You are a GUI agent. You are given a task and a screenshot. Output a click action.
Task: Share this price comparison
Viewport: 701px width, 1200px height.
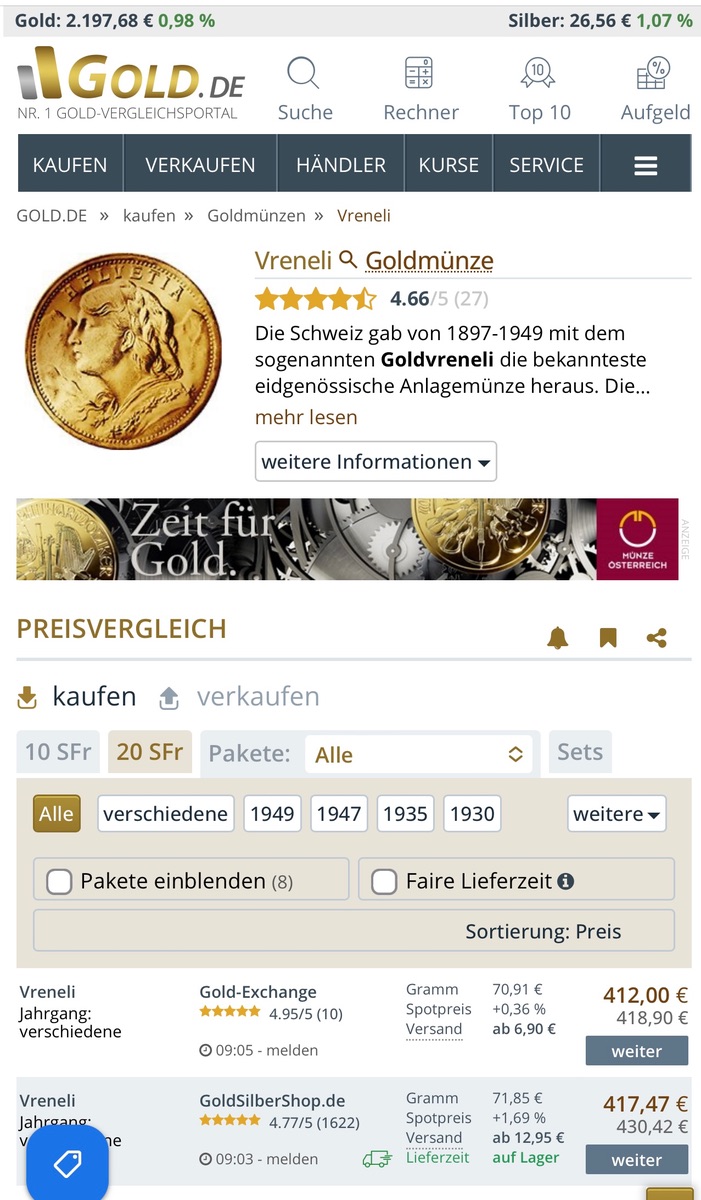point(656,638)
